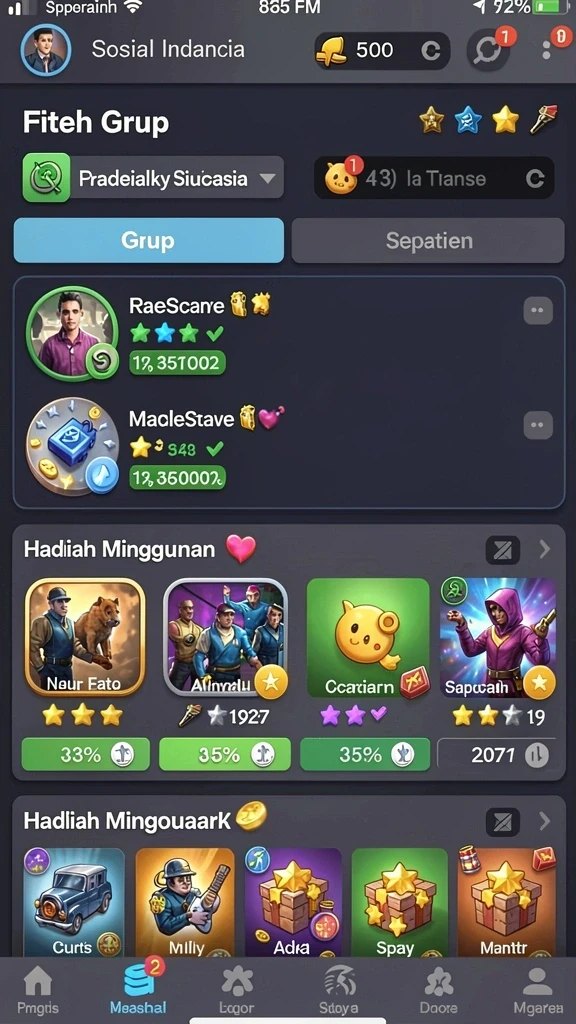Tap the 500 coins balance button

point(383,50)
